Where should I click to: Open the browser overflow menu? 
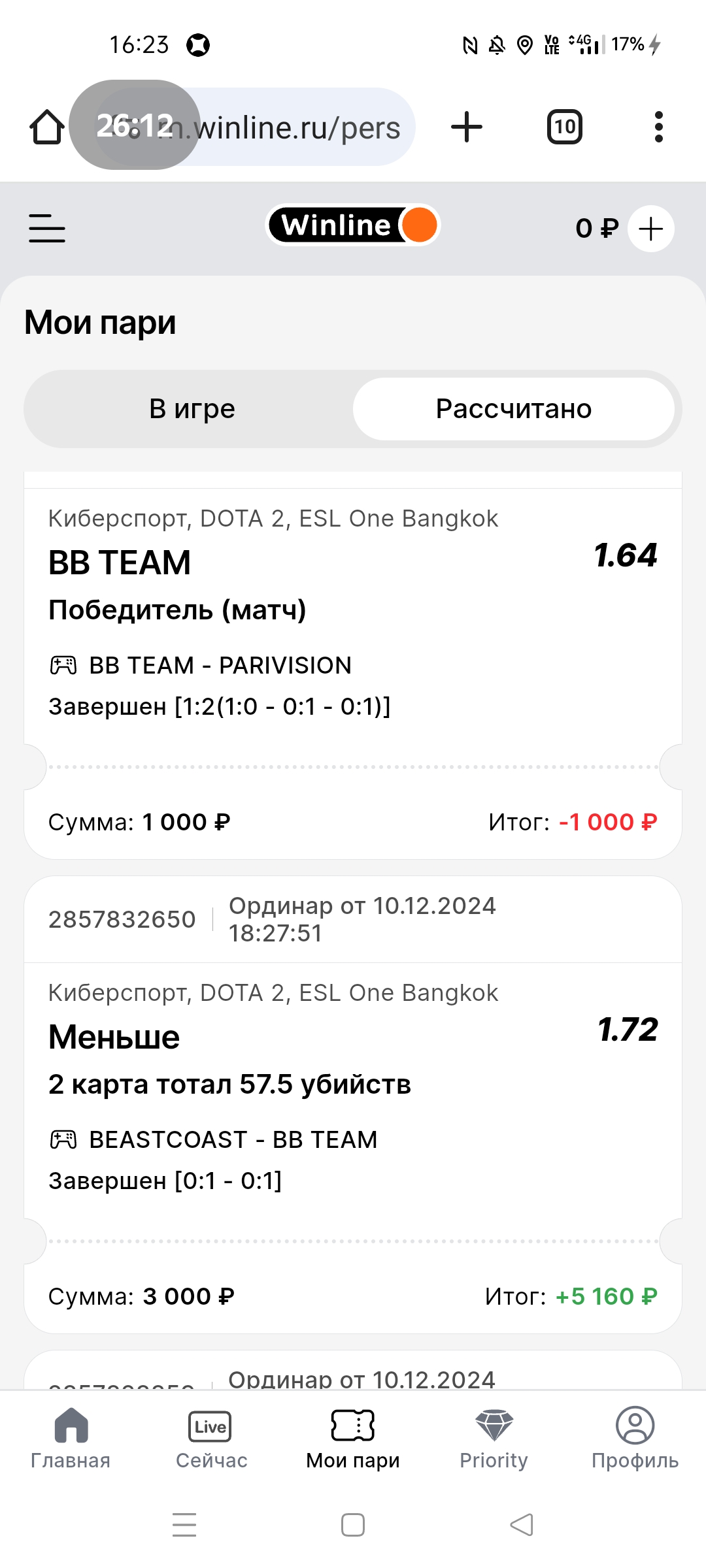pyautogui.click(x=659, y=127)
